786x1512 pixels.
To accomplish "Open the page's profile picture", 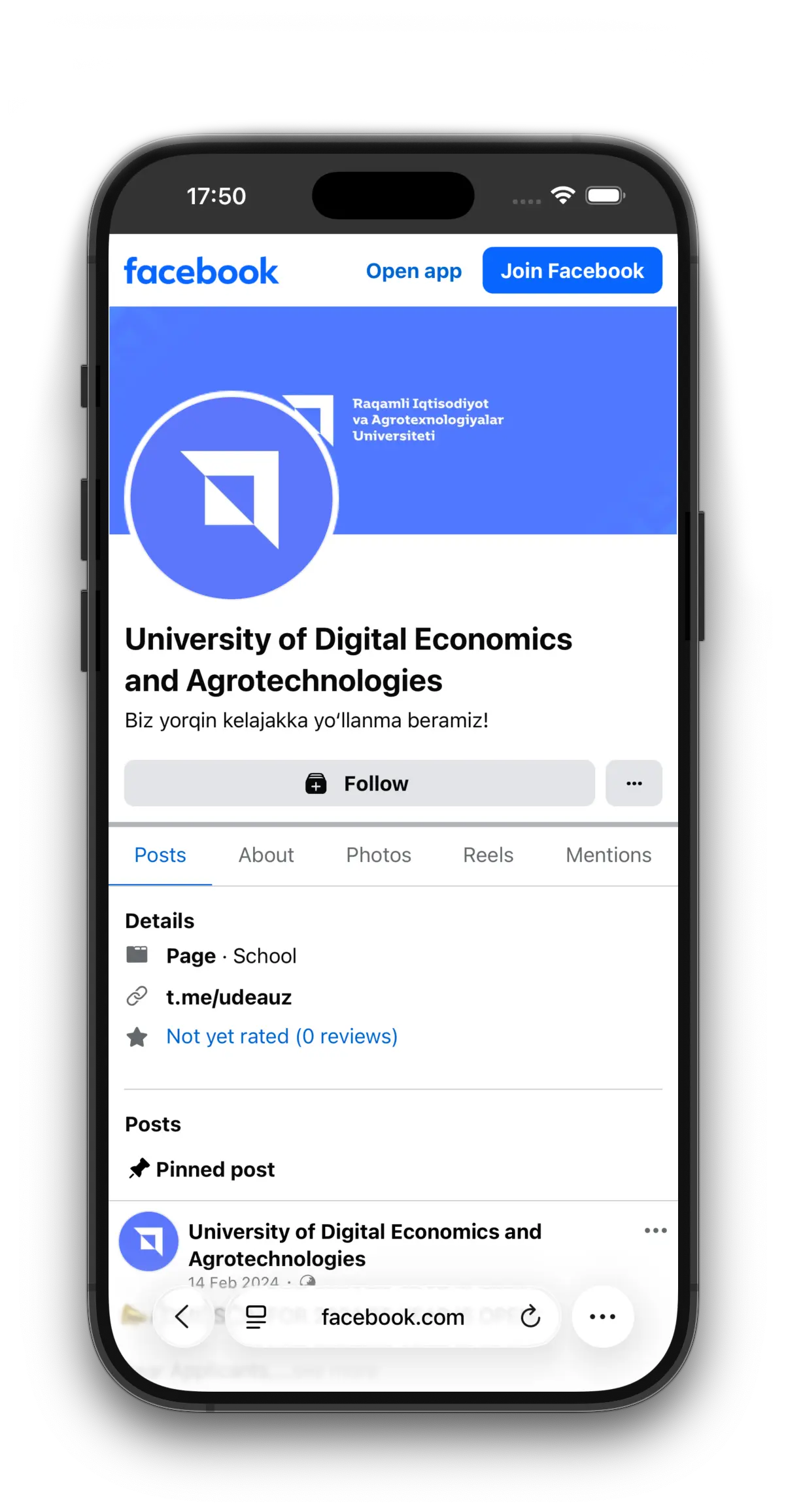I will point(231,497).
